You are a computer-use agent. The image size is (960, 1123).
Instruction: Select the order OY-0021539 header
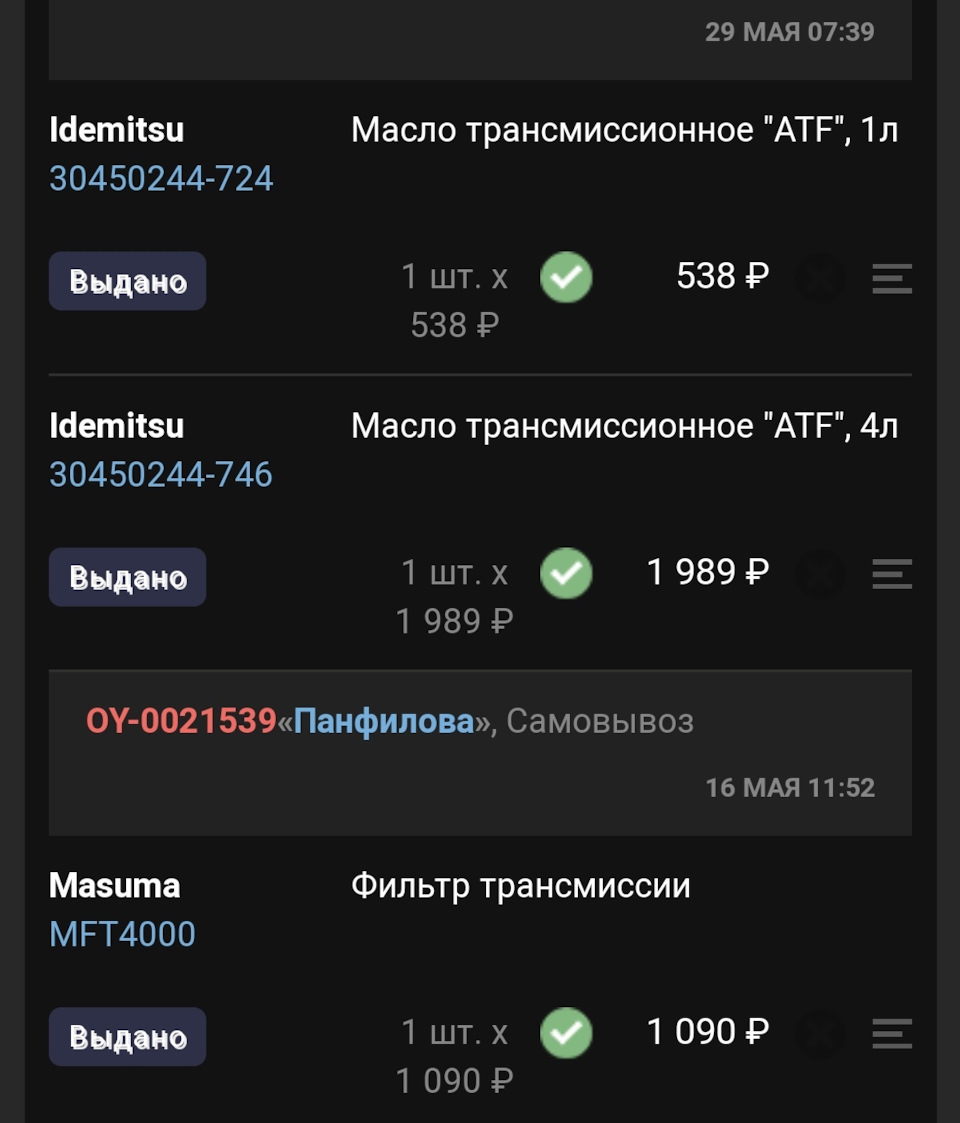click(x=181, y=721)
